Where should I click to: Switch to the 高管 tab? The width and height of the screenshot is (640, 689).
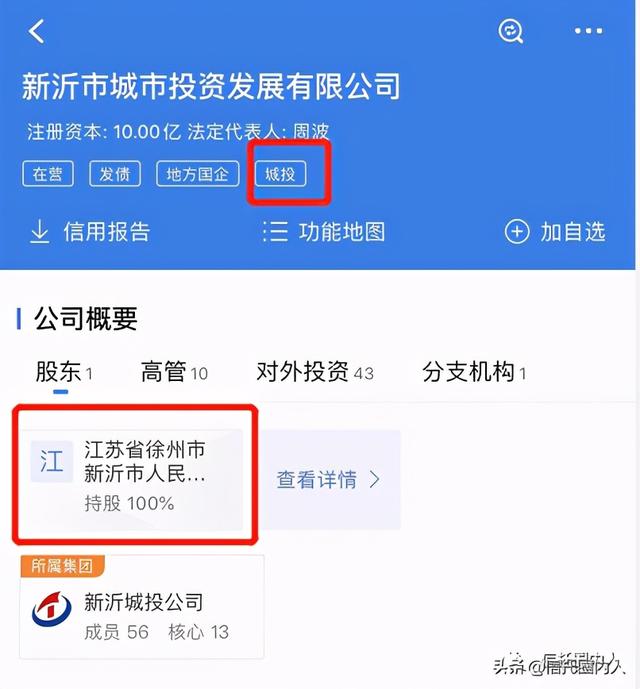tap(174, 373)
